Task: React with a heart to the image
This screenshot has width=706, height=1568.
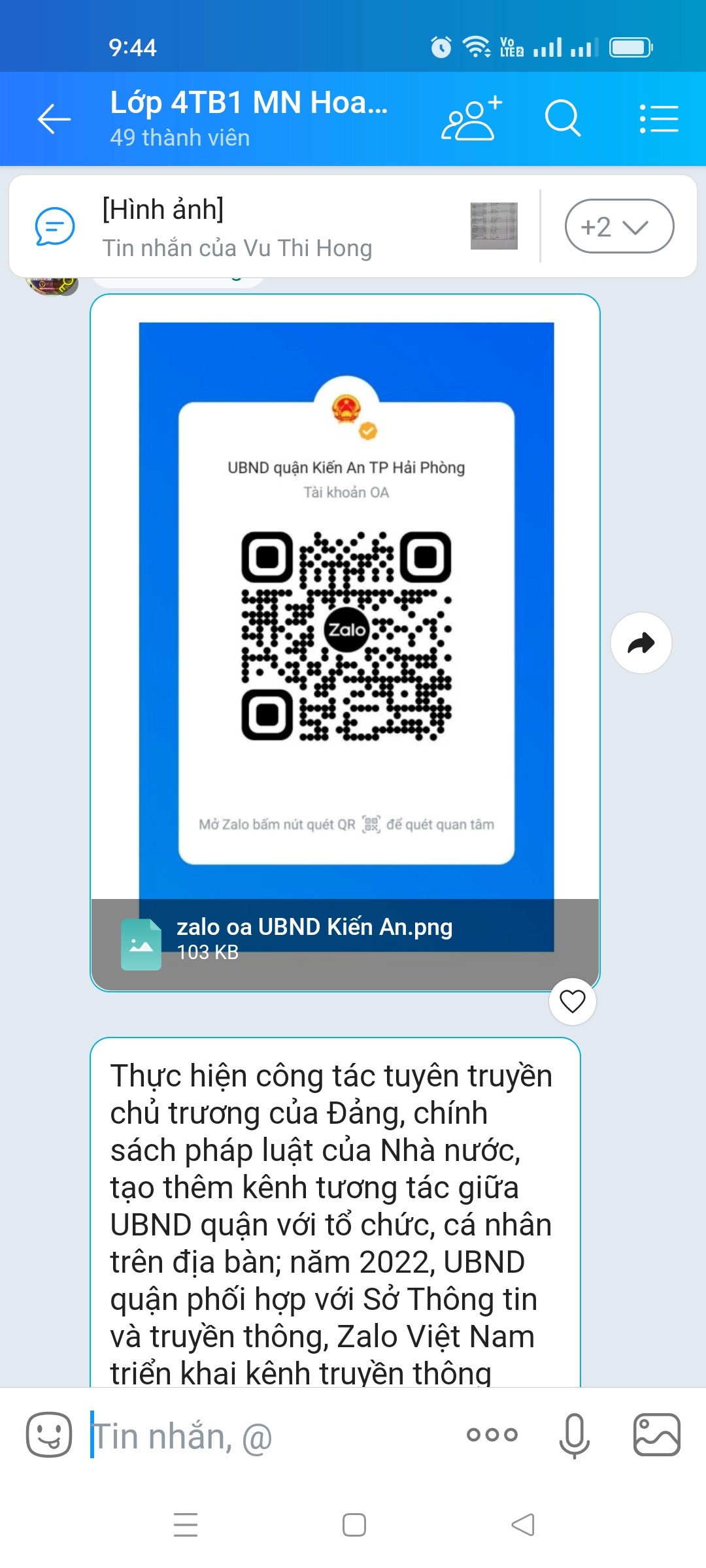Action: (x=573, y=1002)
